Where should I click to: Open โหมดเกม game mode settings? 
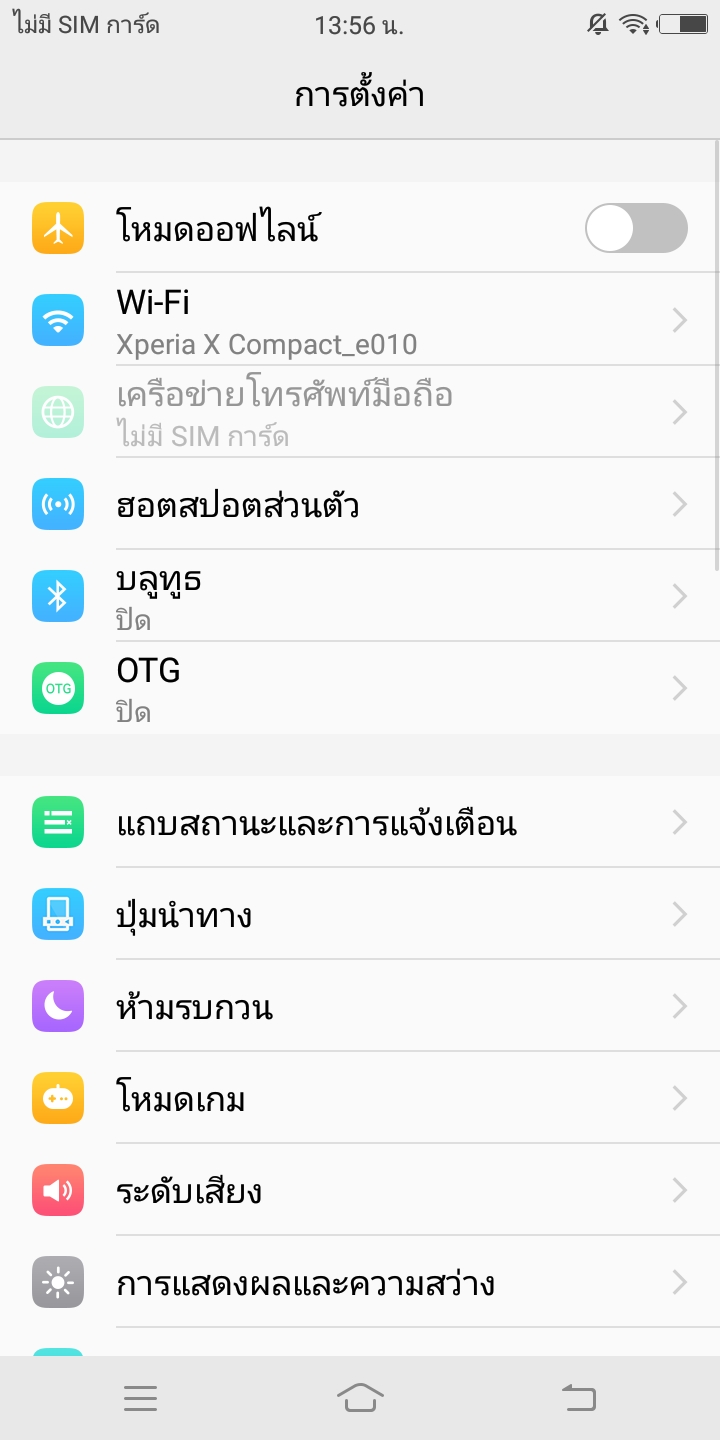(360, 1098)
